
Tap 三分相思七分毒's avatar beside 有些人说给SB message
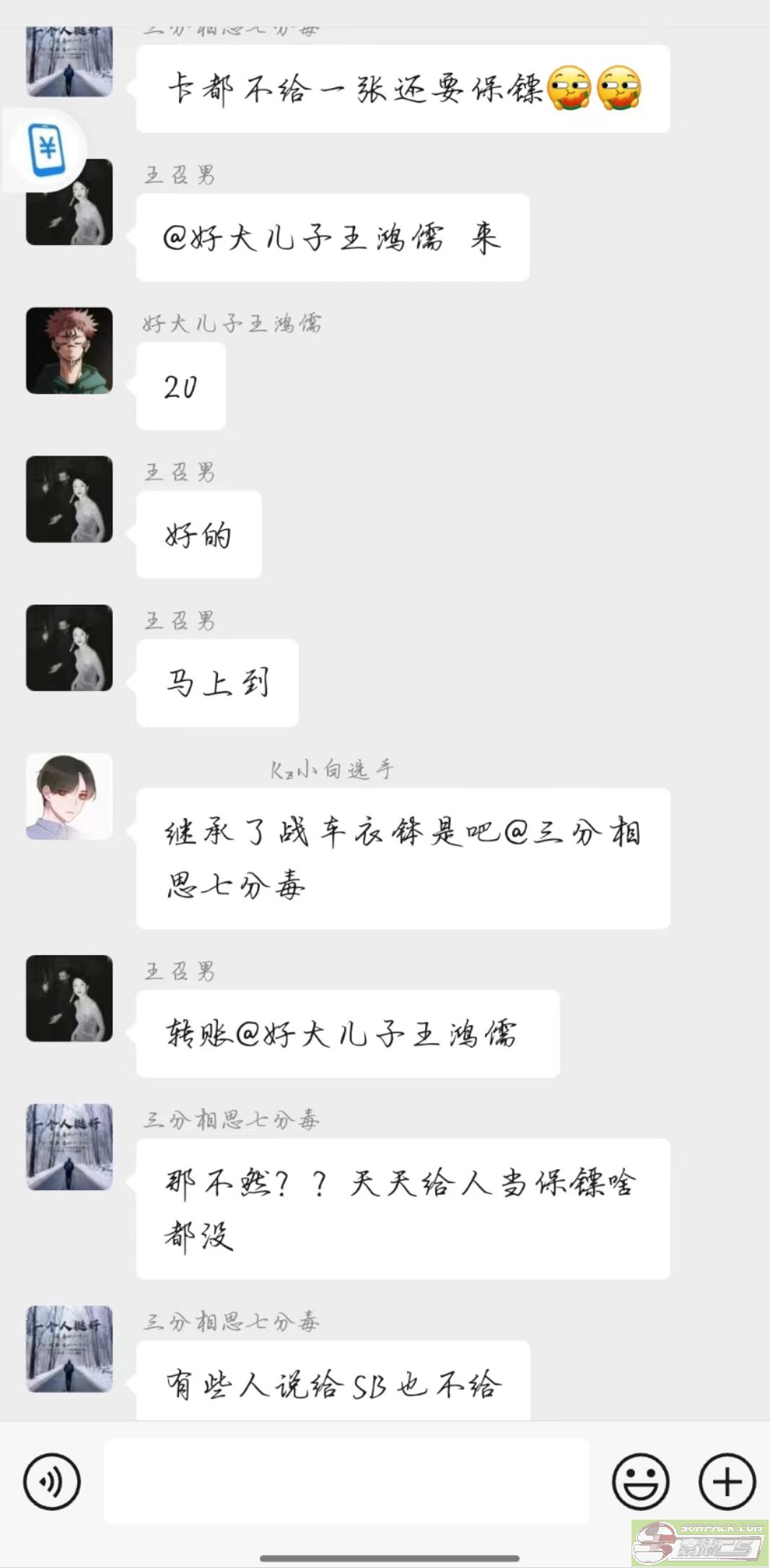click(69, 1349)
